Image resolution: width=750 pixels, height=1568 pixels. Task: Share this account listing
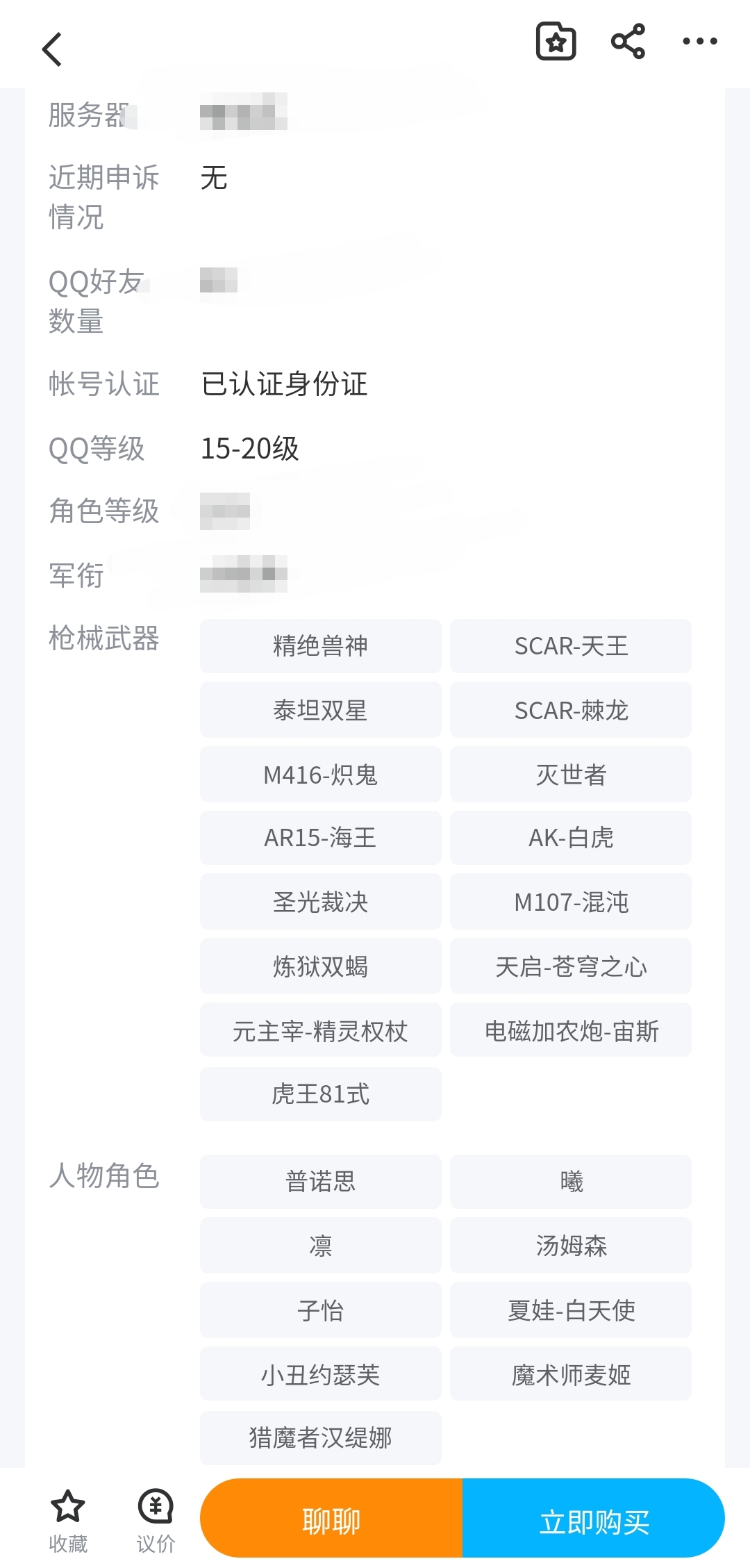coord(628,42)
